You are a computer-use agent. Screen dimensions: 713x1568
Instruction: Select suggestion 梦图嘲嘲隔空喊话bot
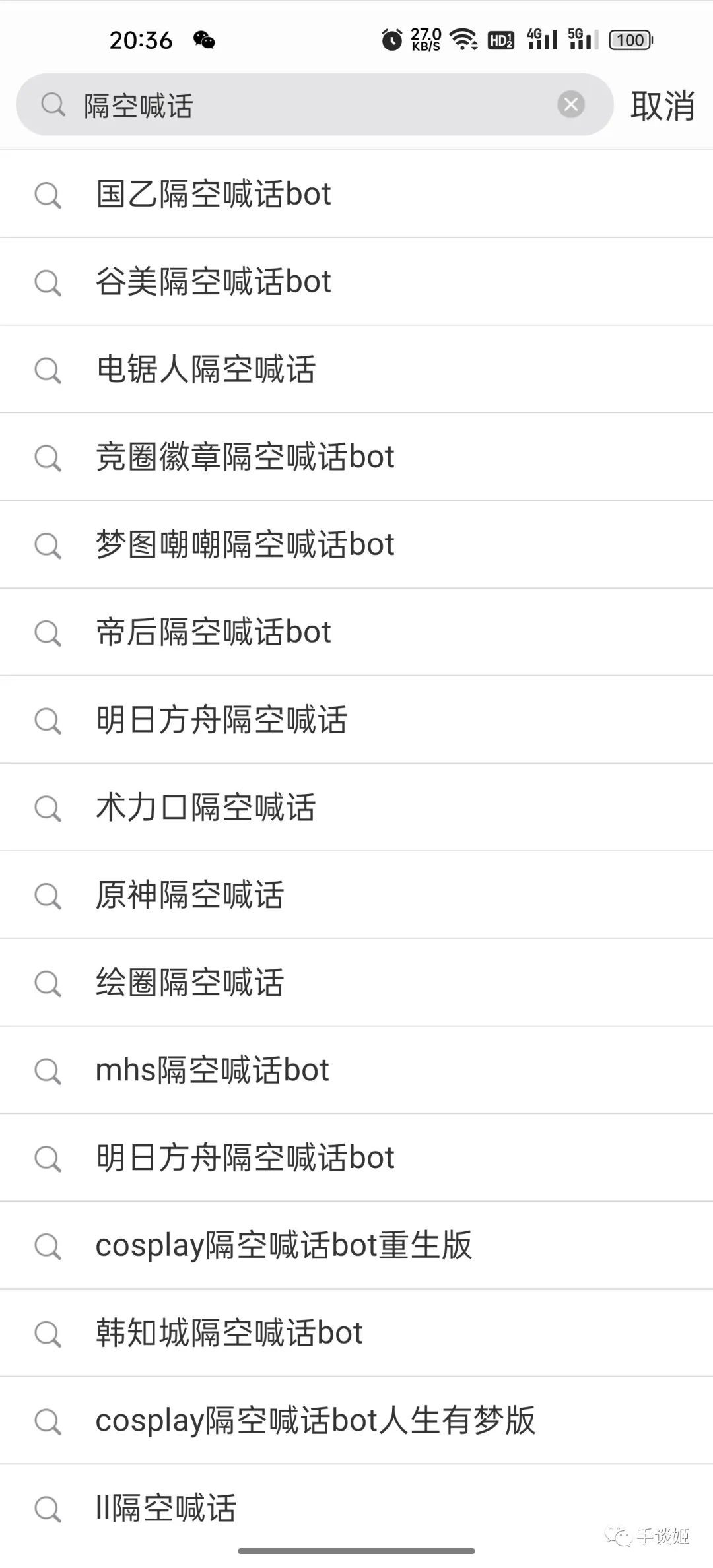pyautogui.click(x=245, y=545)
